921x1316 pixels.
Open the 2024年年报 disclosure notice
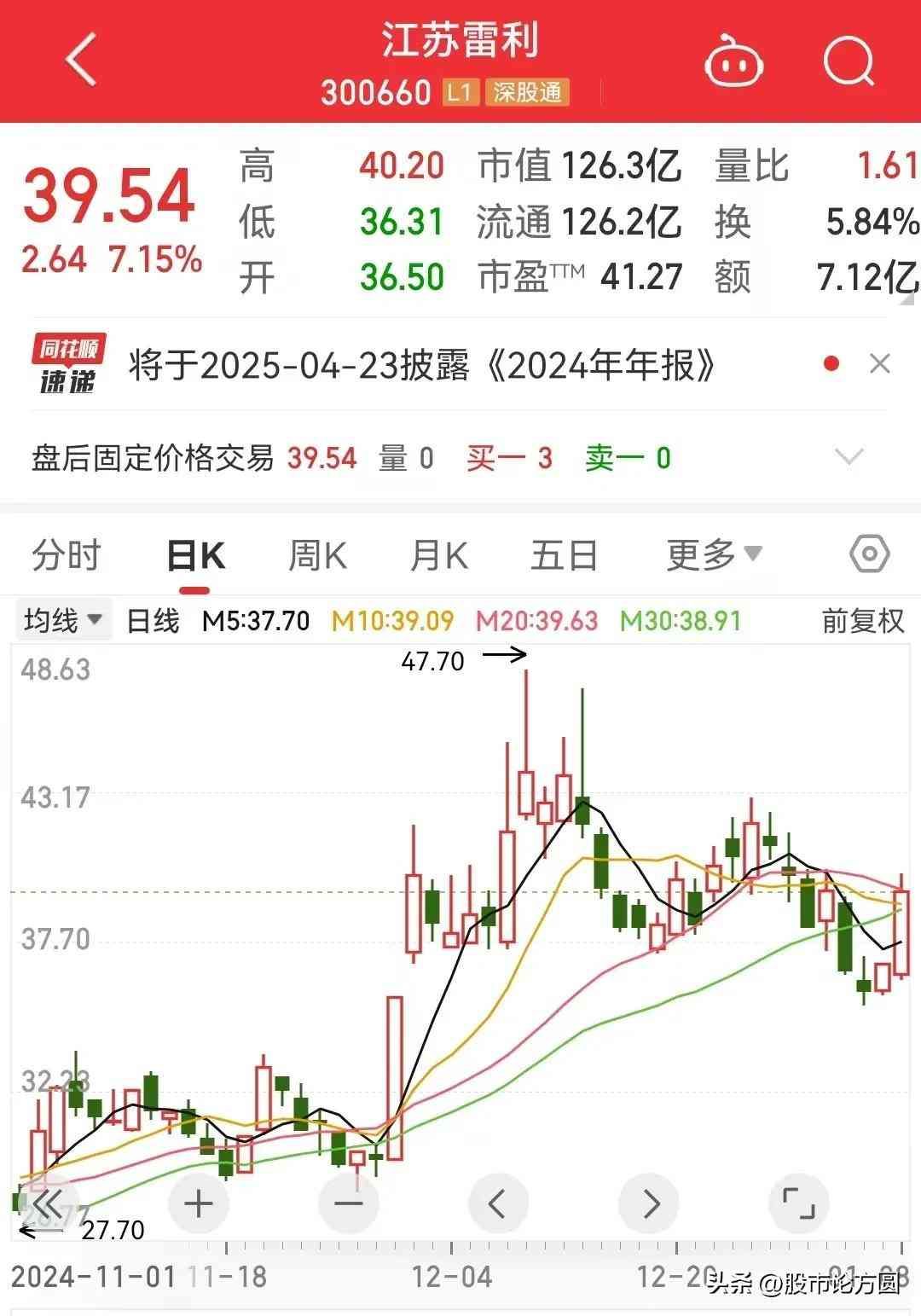click(421, 366)
